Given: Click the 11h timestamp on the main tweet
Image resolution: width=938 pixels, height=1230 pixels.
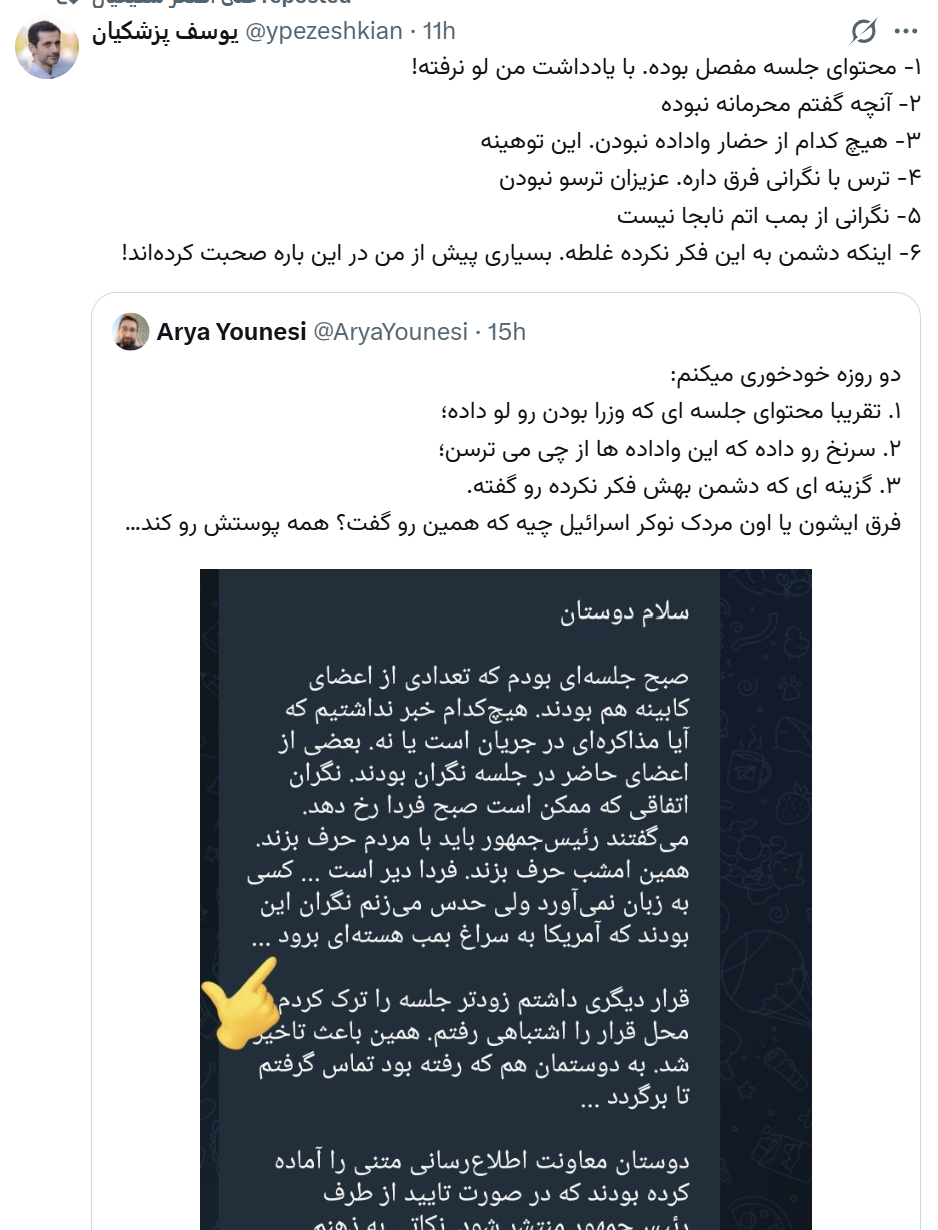Looking at the screenshot, I should 439,30.
